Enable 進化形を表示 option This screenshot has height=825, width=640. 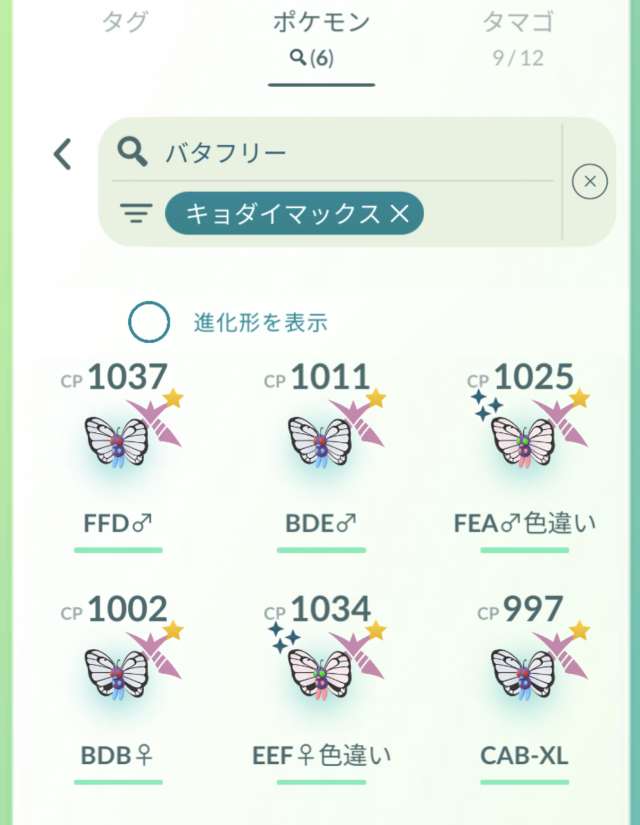point(149,322)
